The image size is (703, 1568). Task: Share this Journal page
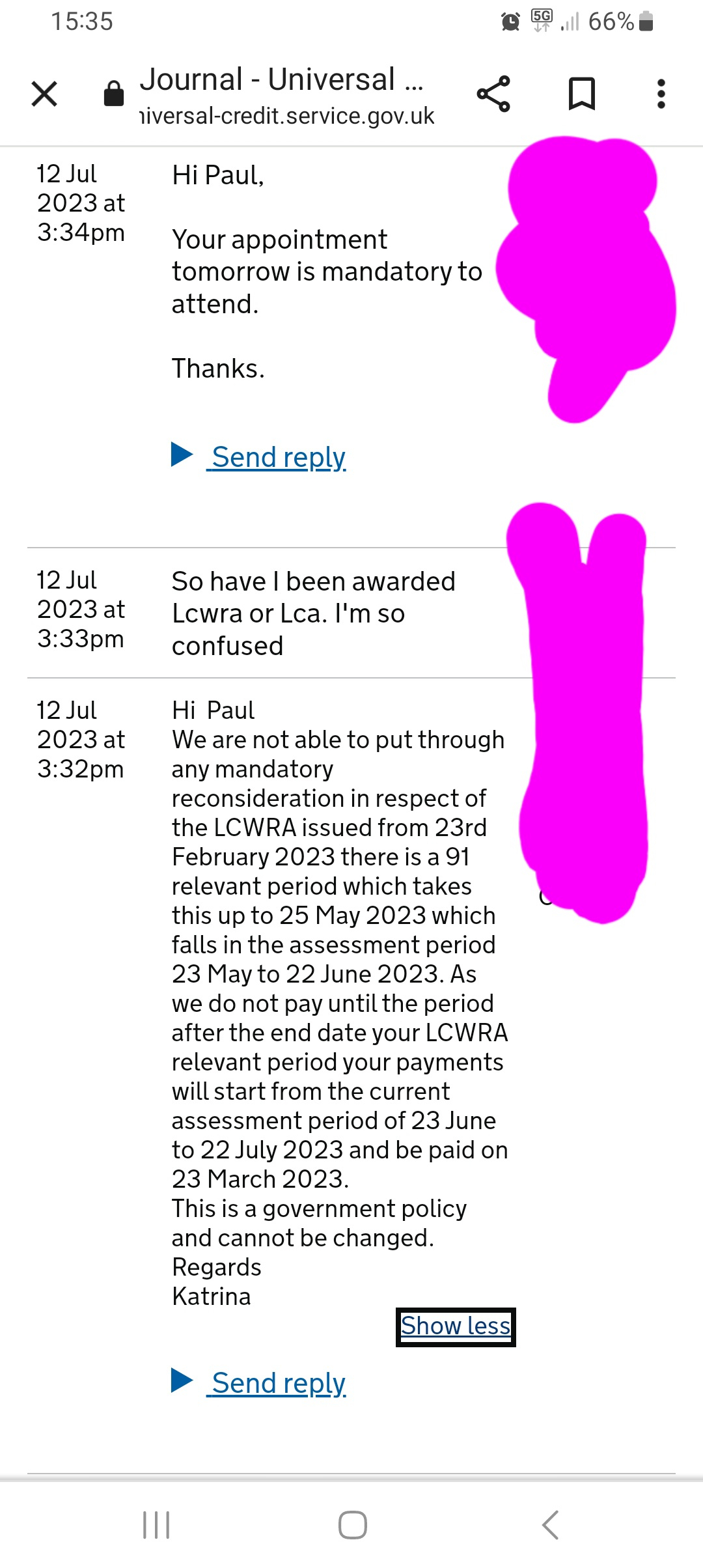[x=493, y=94]
